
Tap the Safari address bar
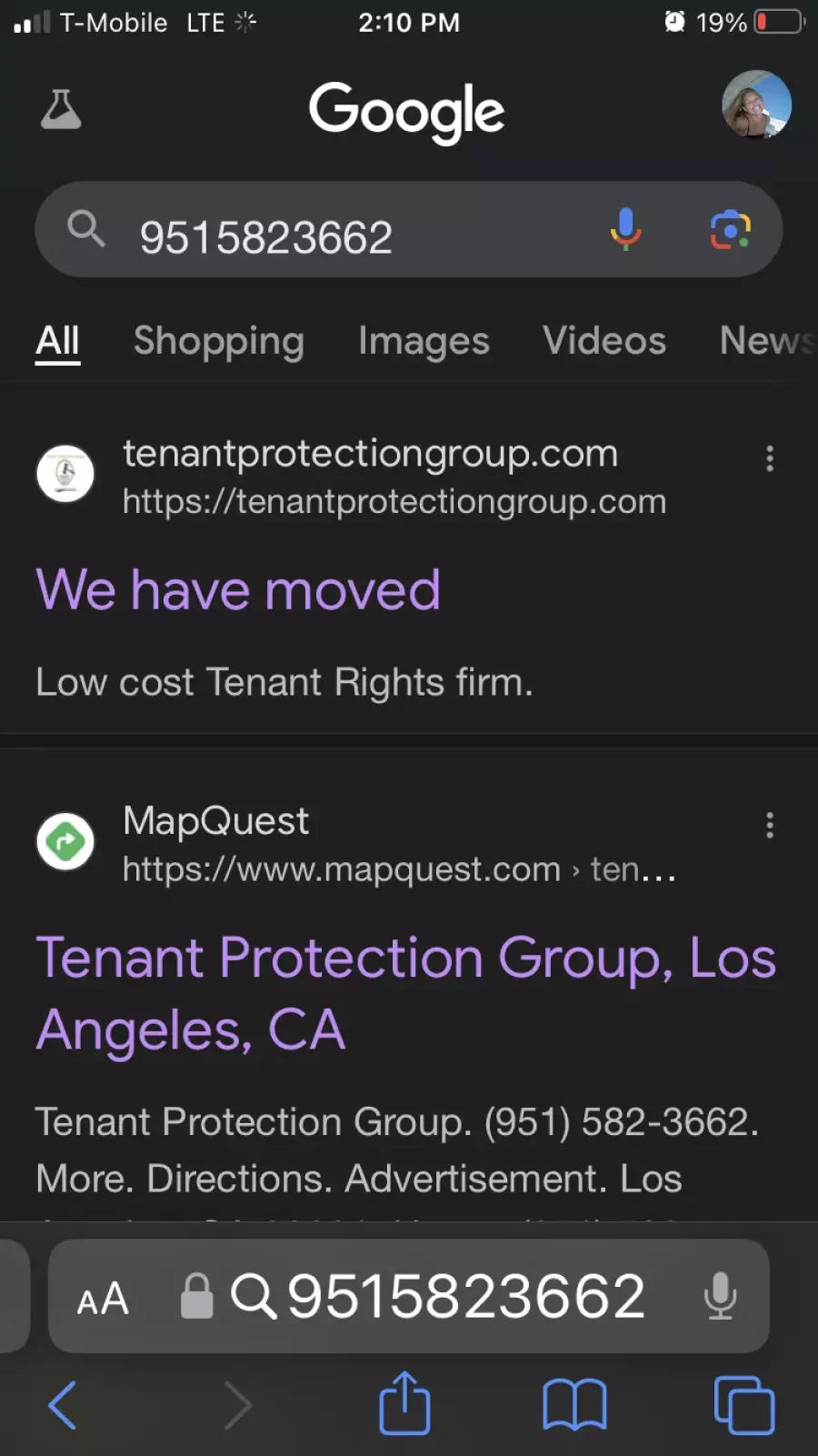[409, 1296]
